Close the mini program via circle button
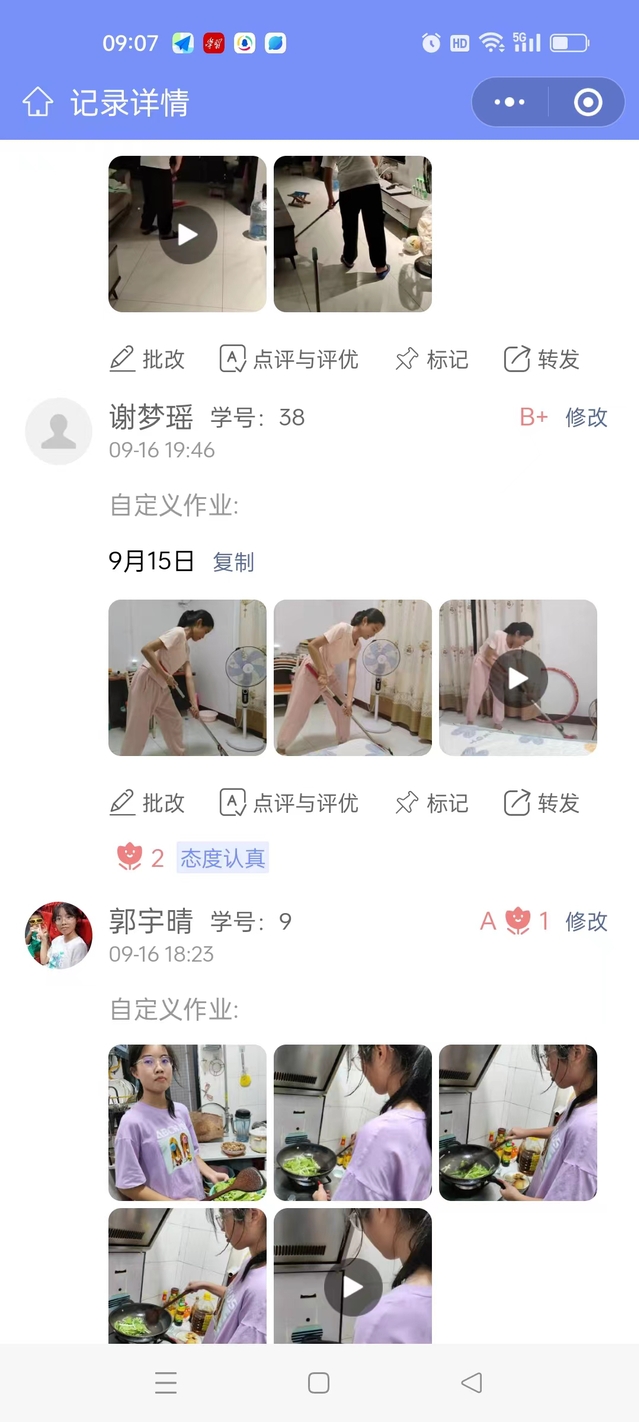 (588, 102)
